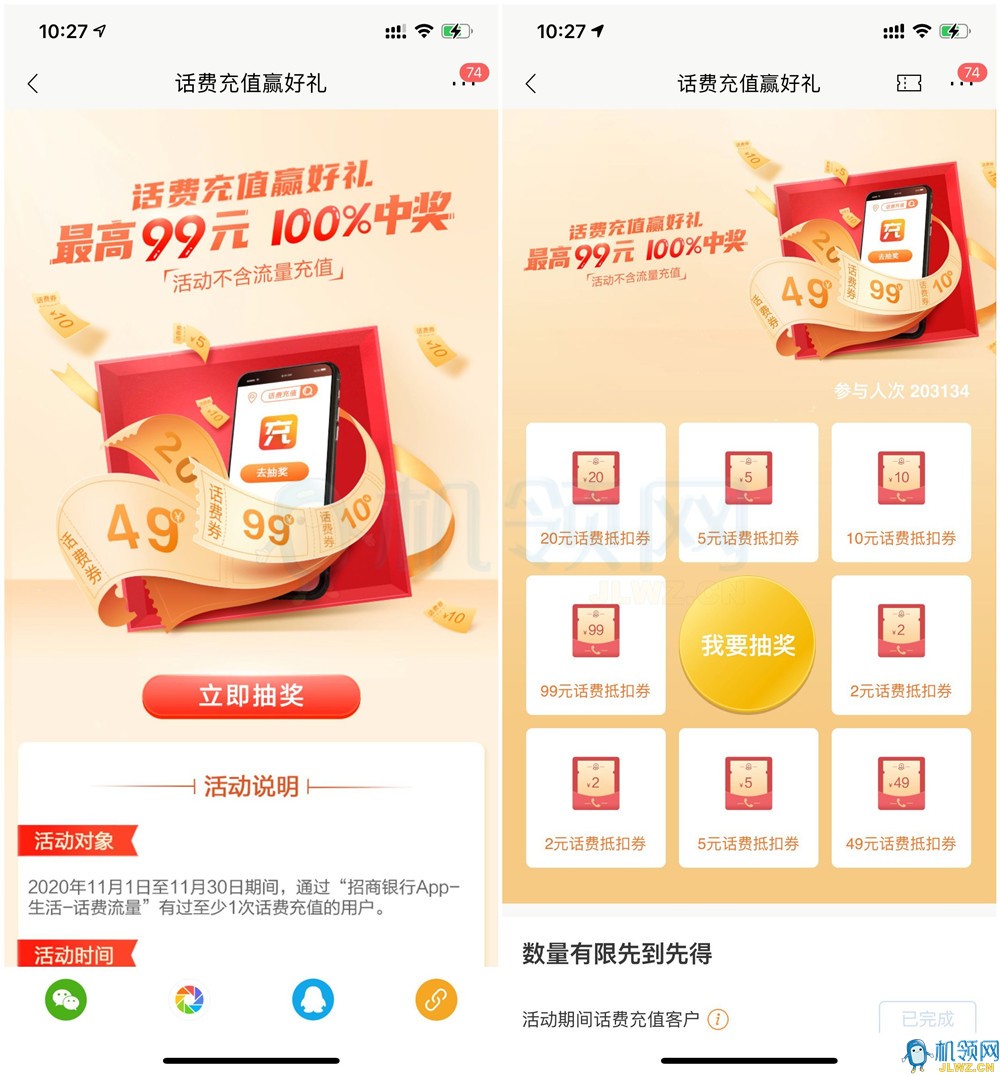The image size is (1000, 1077).
Task: Share to WeChat Moments
Action: pyautogui.click(x=189, y=1000)
